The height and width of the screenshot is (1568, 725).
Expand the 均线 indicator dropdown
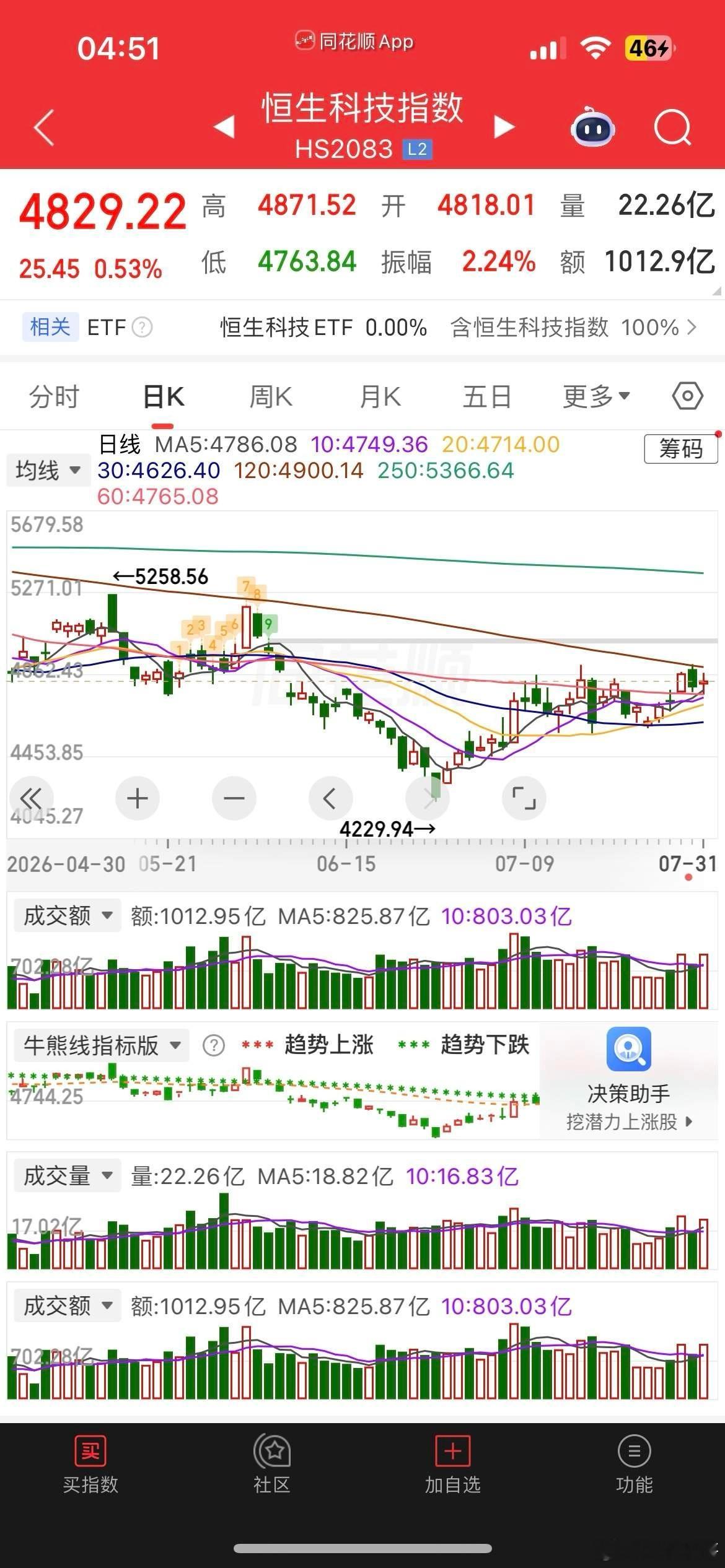click(48, 470)
